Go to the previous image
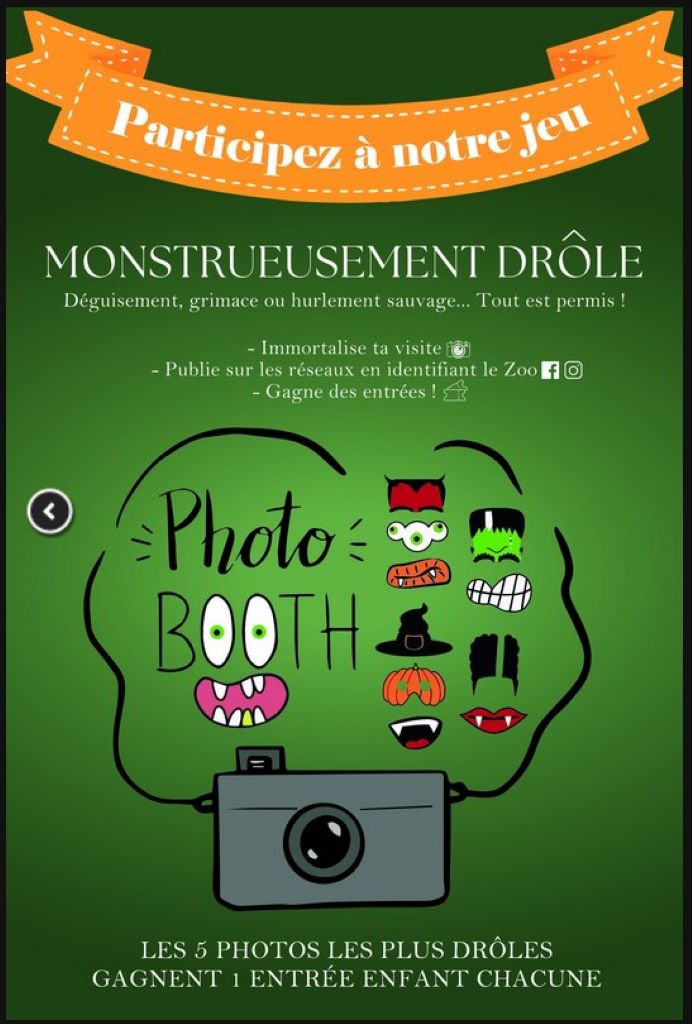This screenshot has width=692, height=1024. click(49, 512)
